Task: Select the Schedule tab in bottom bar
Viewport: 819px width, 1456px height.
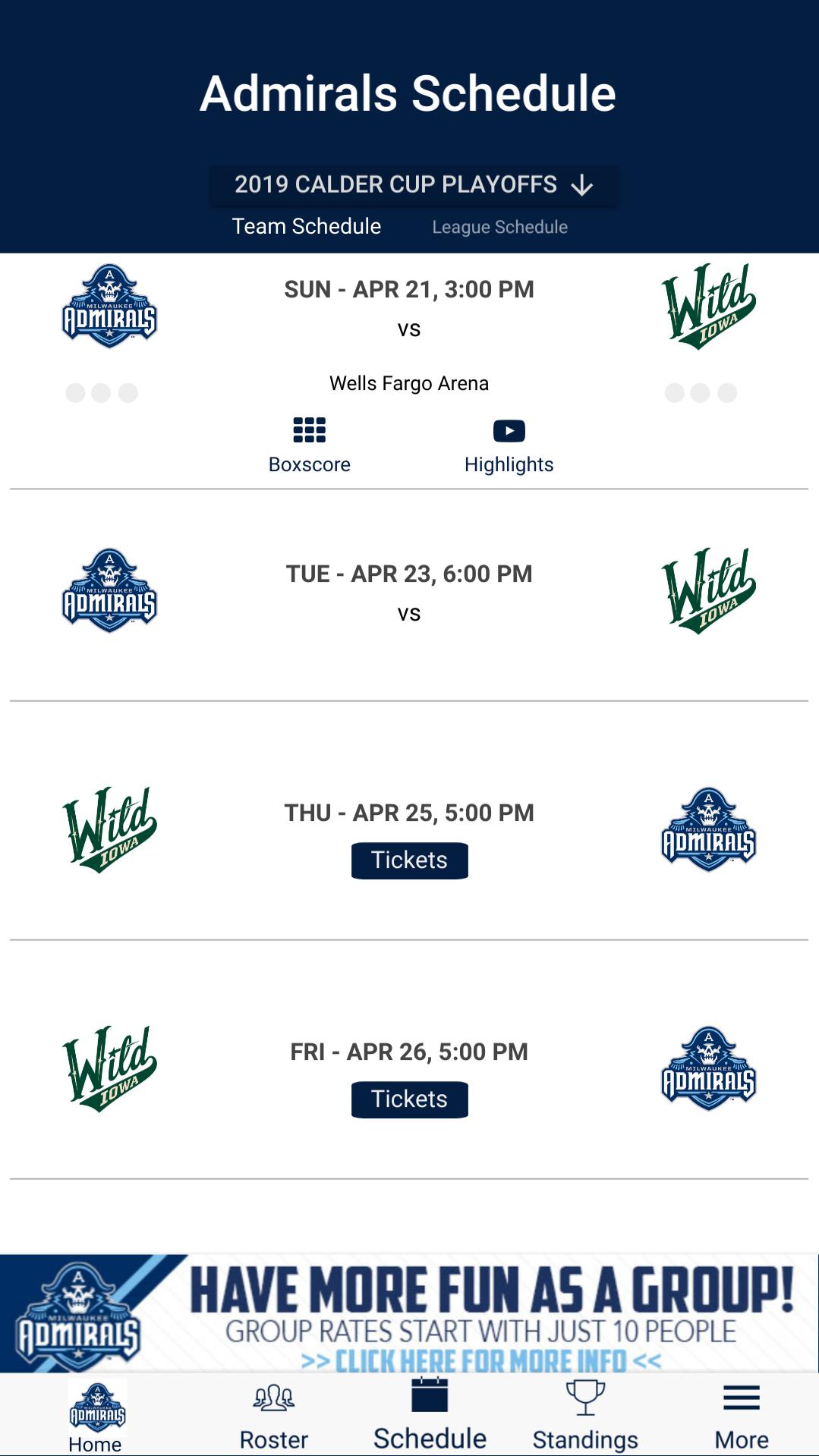Action: coord(430,1416)
